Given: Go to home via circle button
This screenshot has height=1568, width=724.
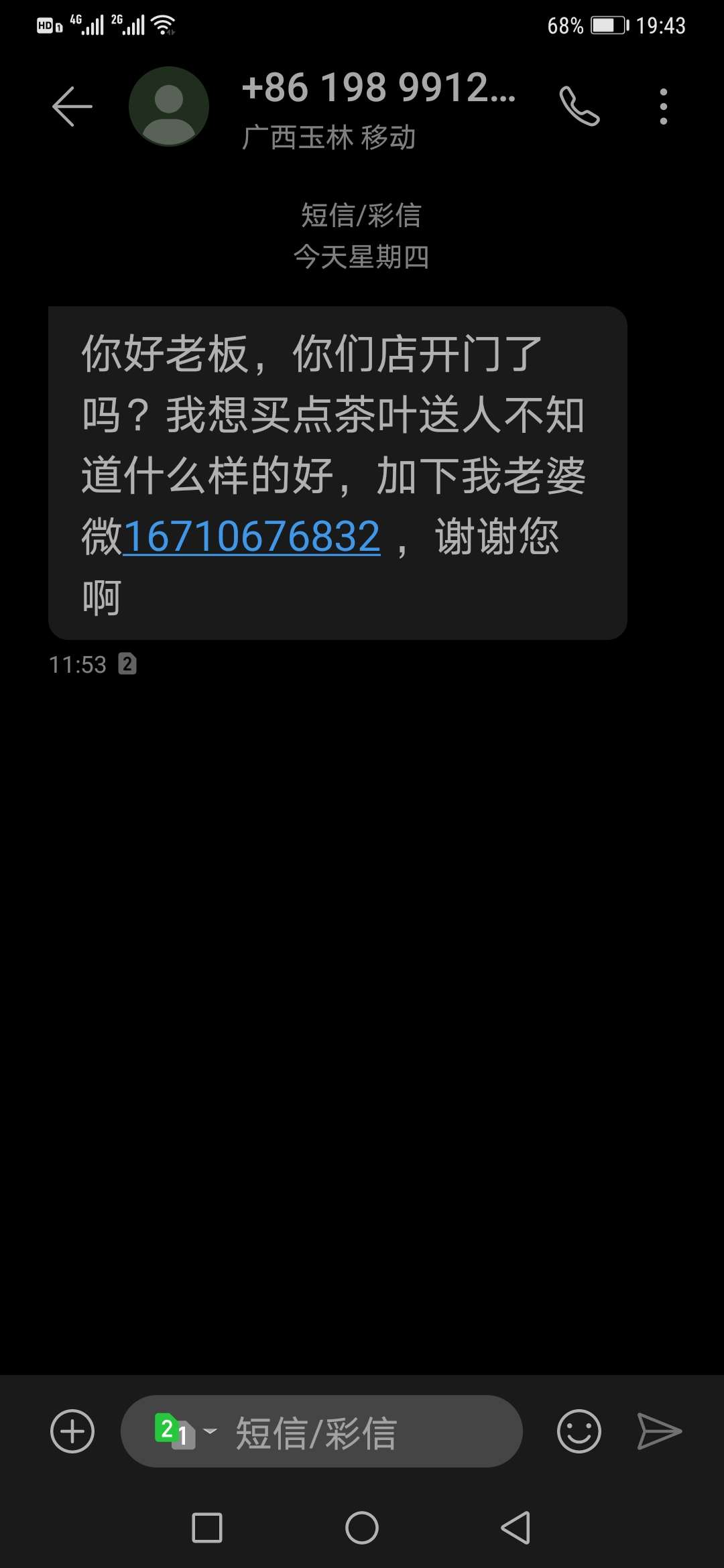Looking at the screenshot, I should click(x=362, y=1528).
